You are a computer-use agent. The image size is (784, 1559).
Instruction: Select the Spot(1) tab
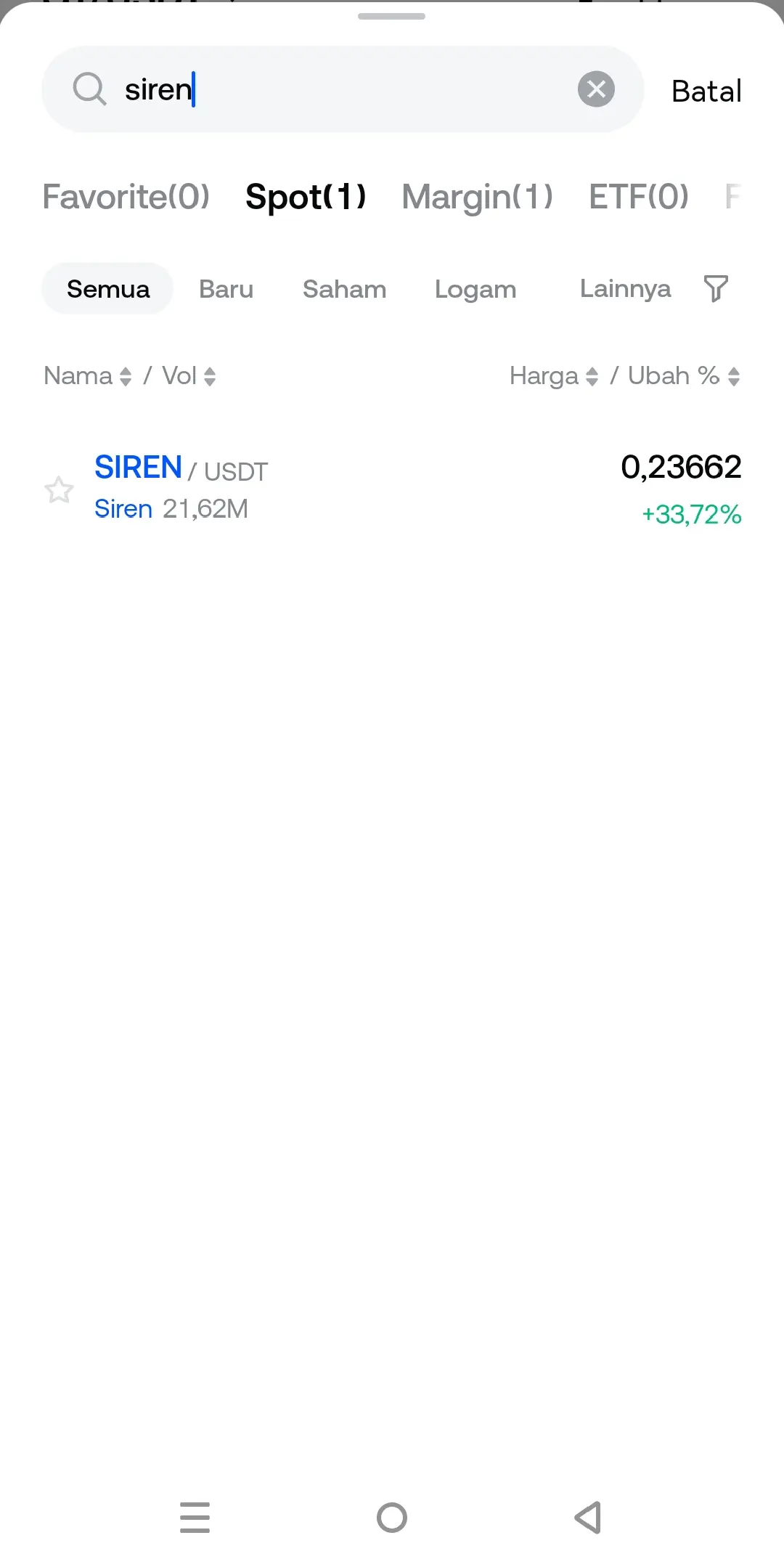(x=306, y=197)
